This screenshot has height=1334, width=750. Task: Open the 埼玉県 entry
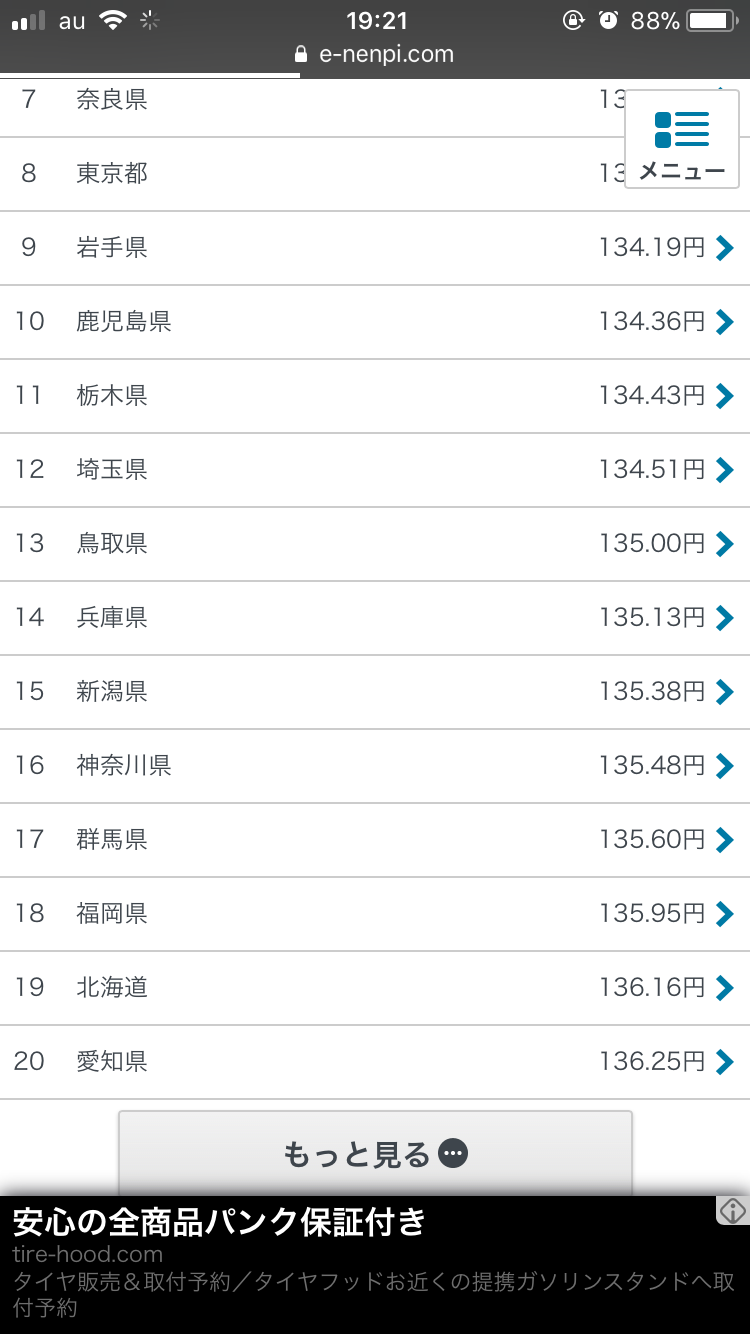click(x=375, y=470)
